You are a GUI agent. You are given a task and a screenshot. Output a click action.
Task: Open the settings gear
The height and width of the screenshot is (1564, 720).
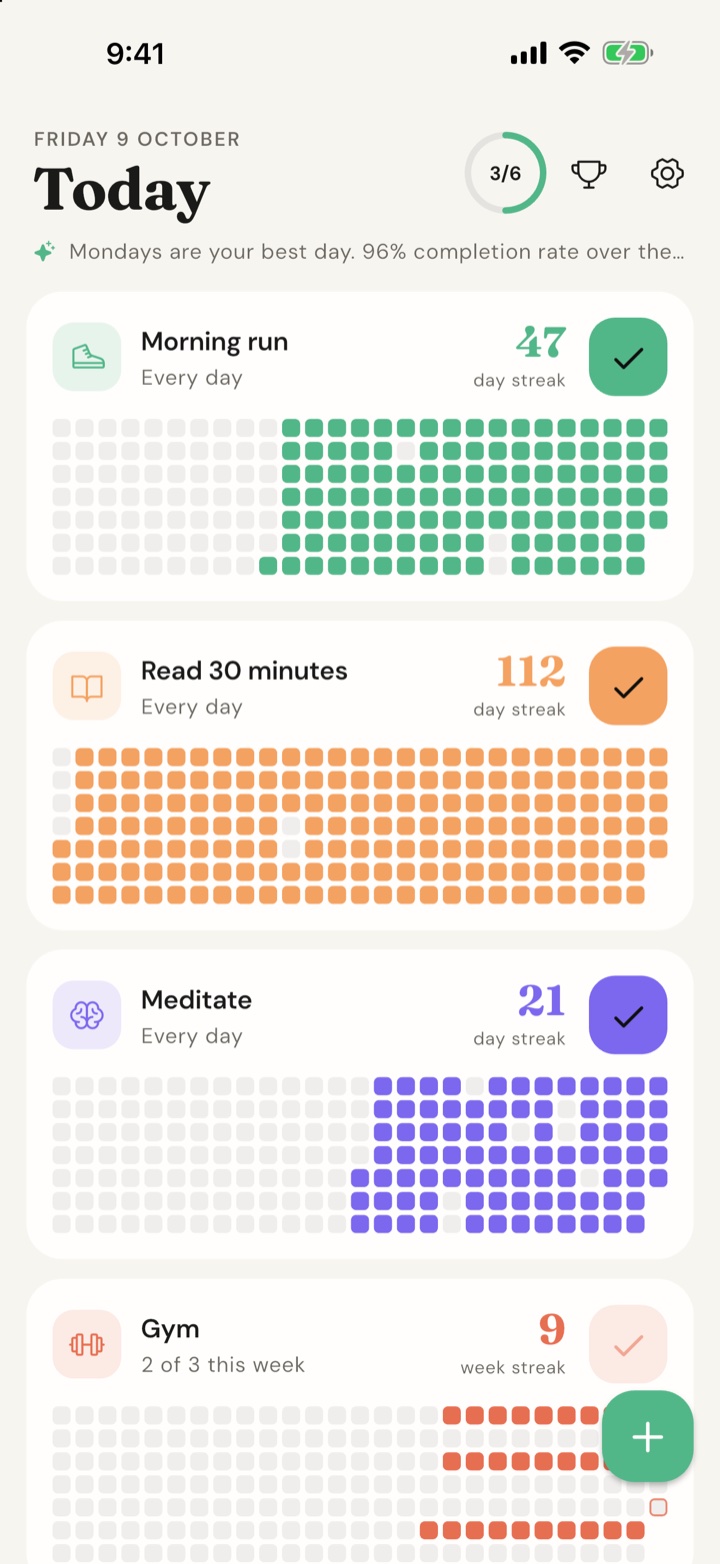(667, 174)
